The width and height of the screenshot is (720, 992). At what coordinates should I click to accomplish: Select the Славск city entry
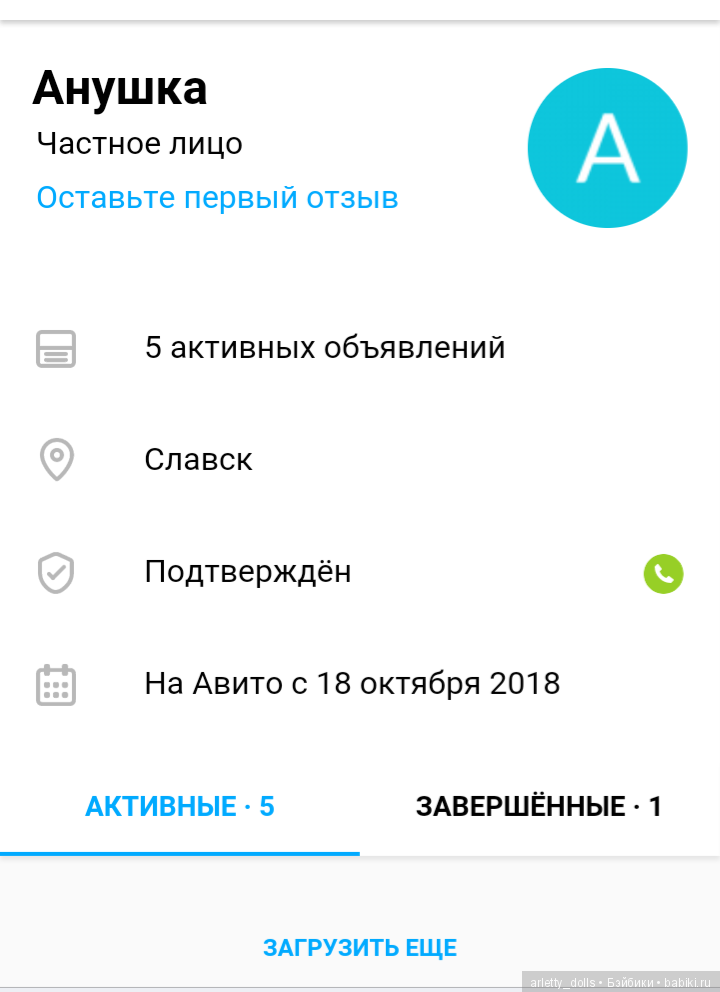[x=198, y=460]
